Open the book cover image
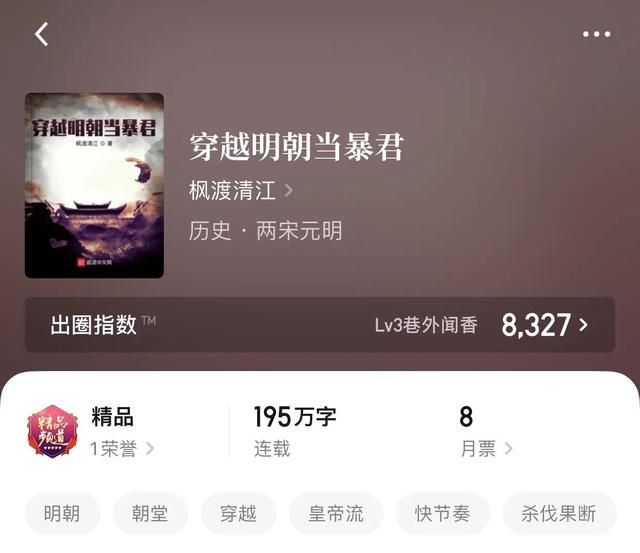Viewport: 640px width, 553px height. click(x=94, y=185)
